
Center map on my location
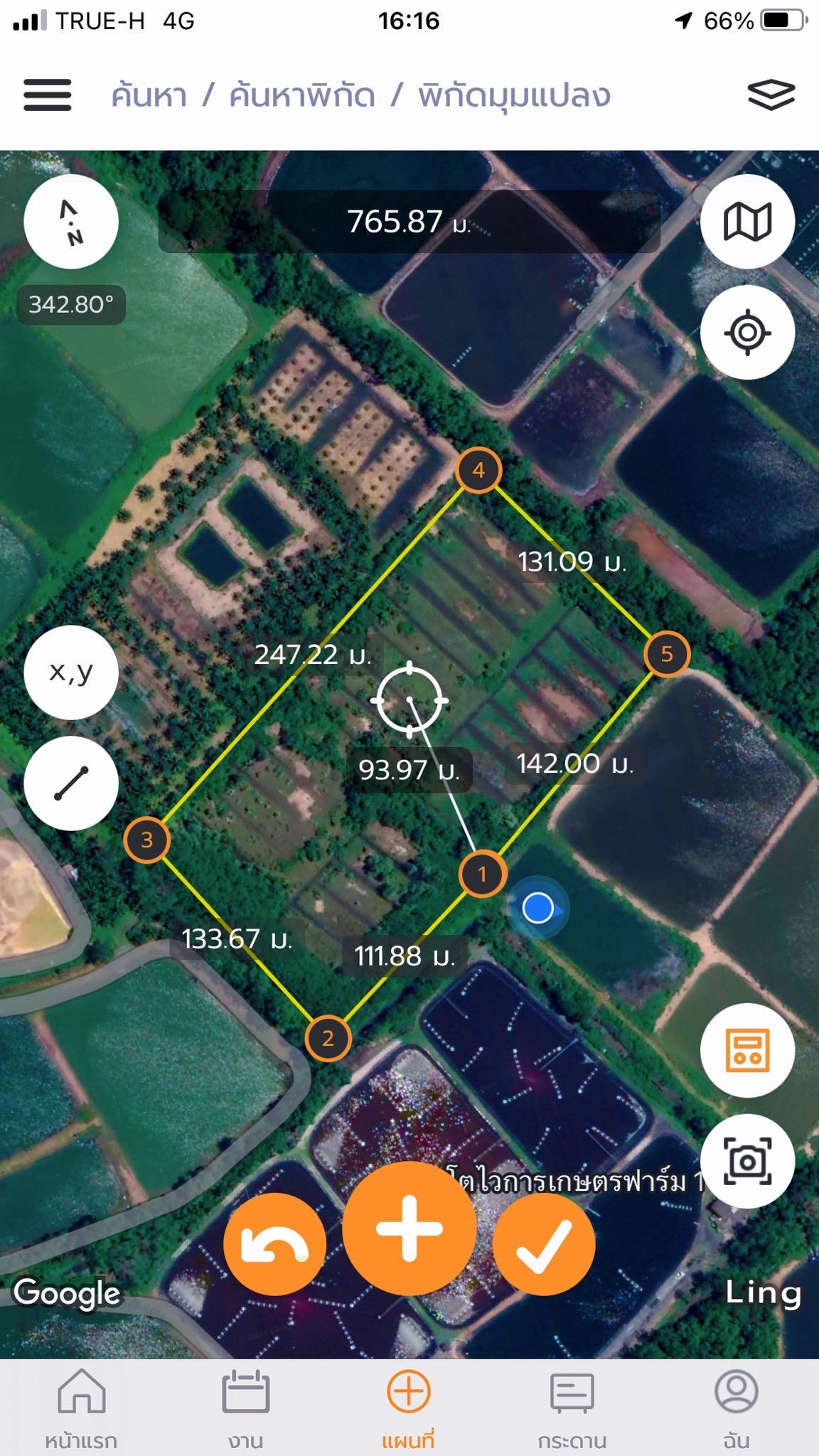pos(747,332)
